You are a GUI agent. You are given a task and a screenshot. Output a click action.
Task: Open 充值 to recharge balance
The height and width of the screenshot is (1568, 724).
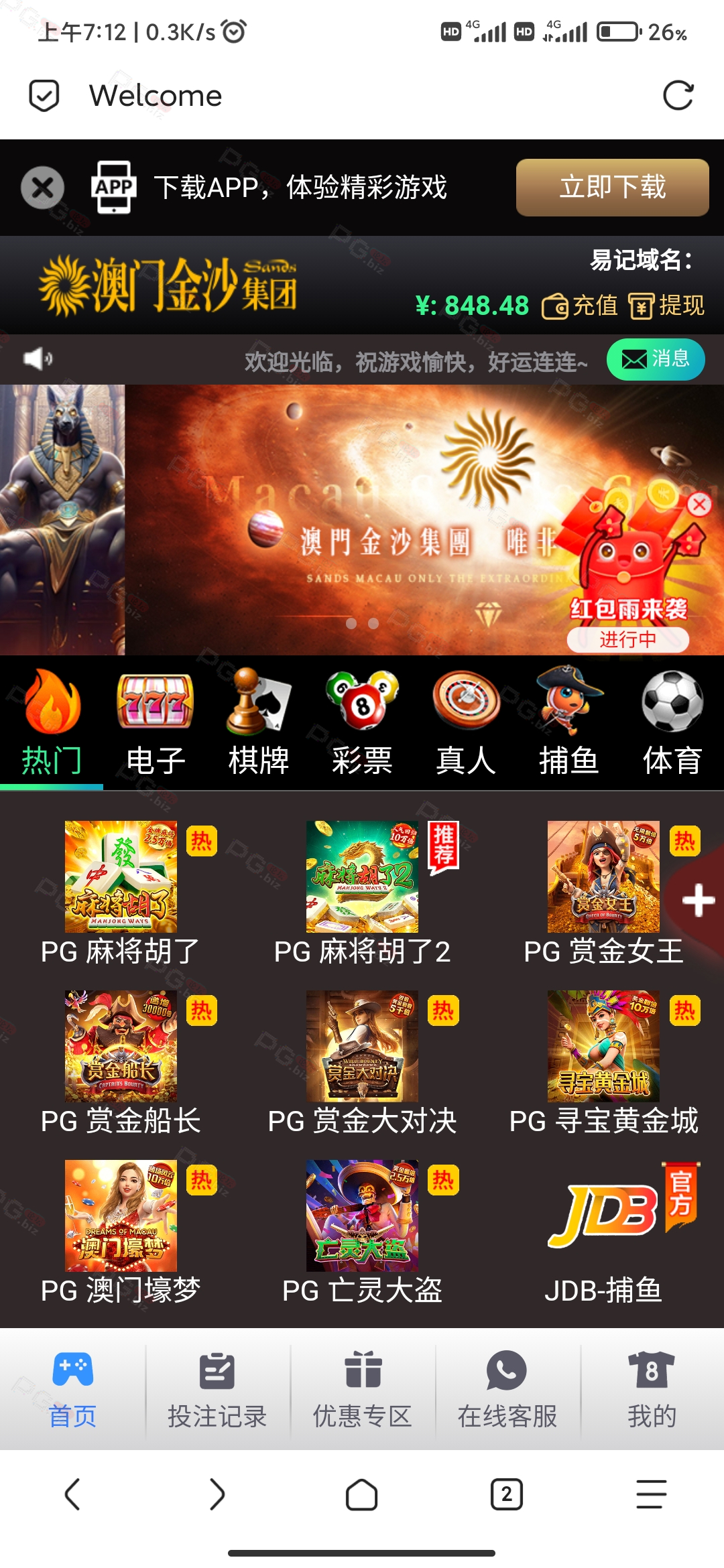point(580,306)
